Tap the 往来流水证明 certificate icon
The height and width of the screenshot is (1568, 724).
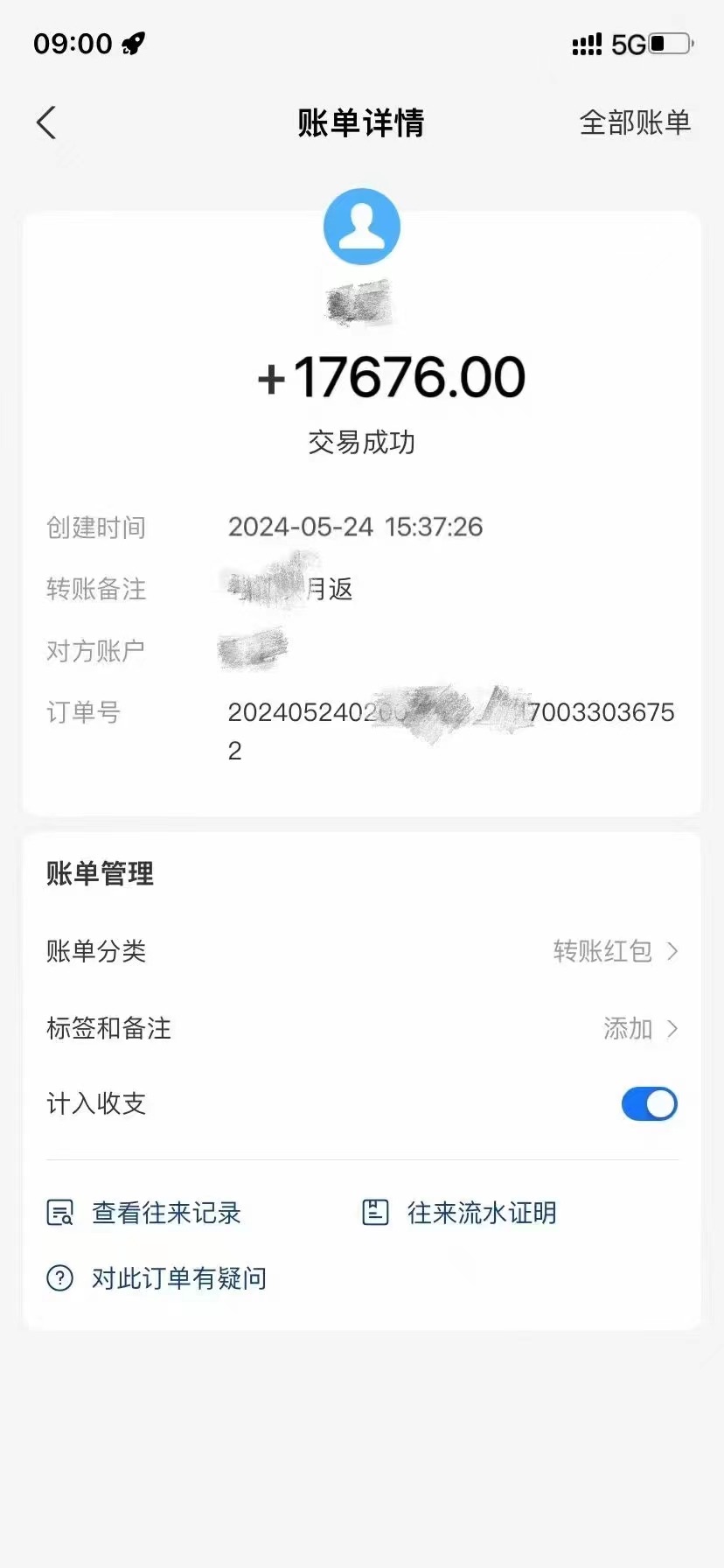tap(375, 1213)
